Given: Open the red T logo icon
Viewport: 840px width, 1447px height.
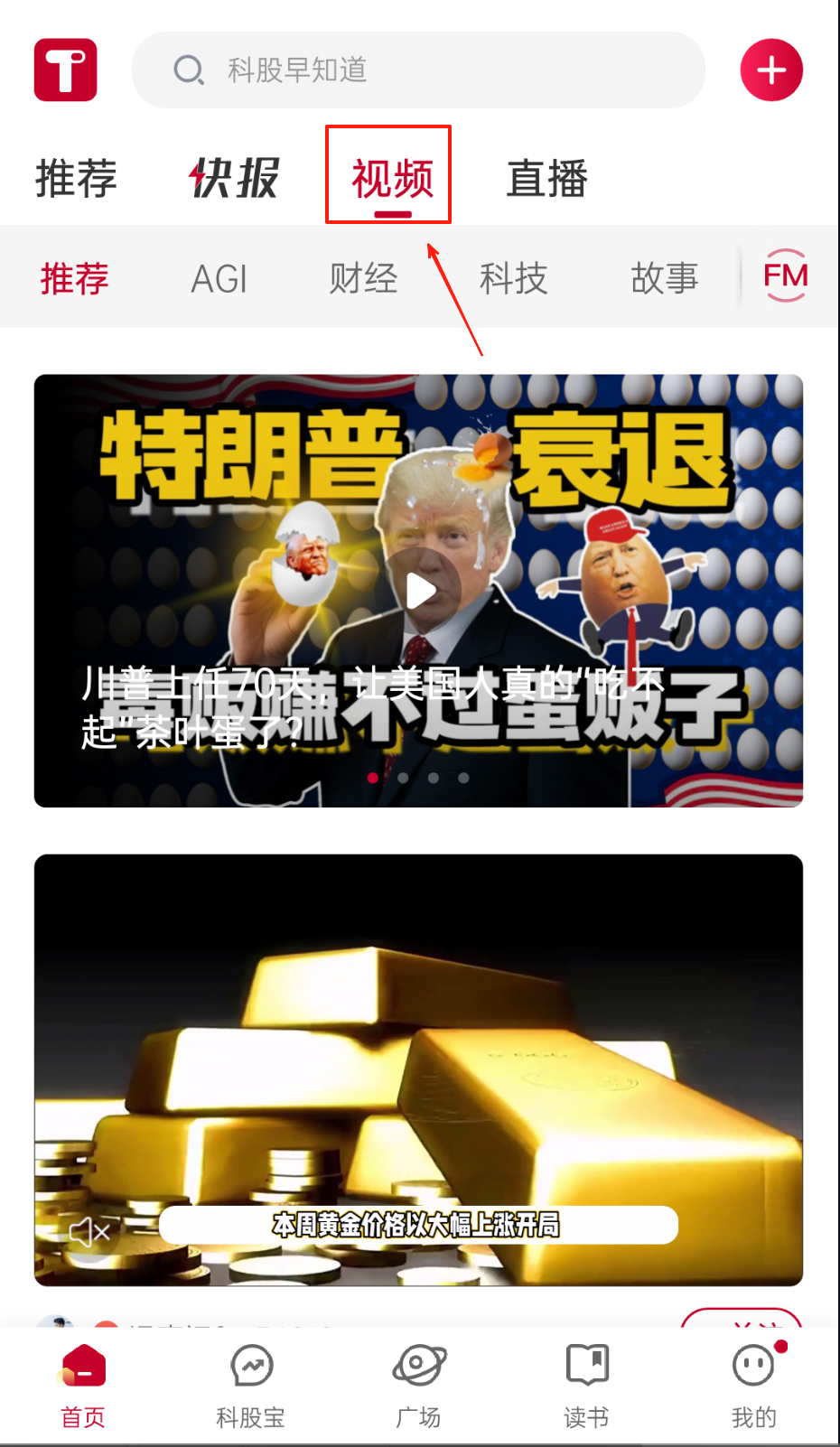Looking at the screenshot, I should pos(66,70).
